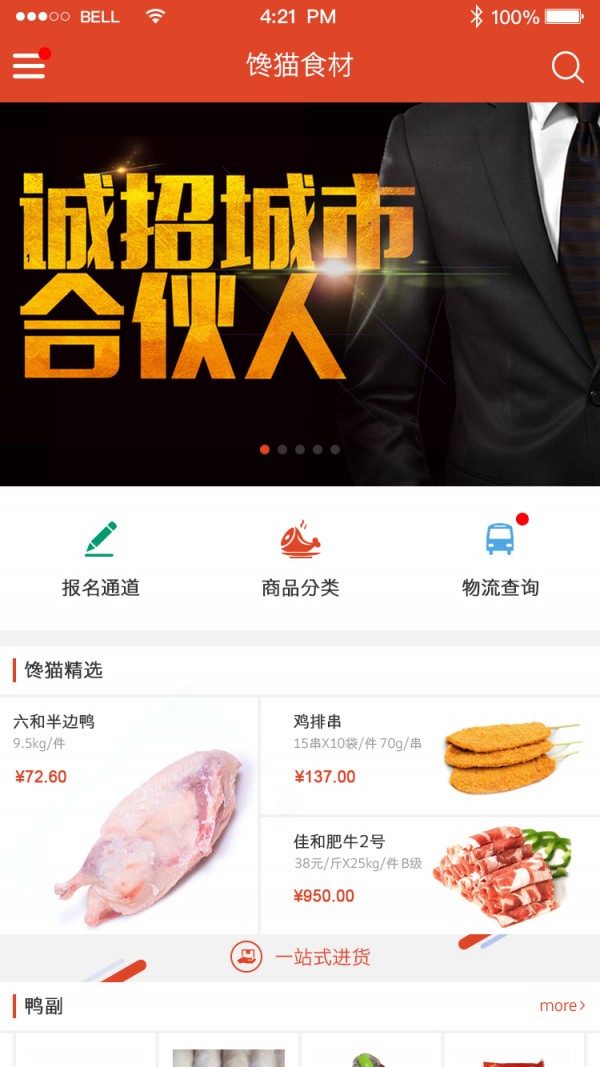View the 鸡排串 product card

point(430,756)
